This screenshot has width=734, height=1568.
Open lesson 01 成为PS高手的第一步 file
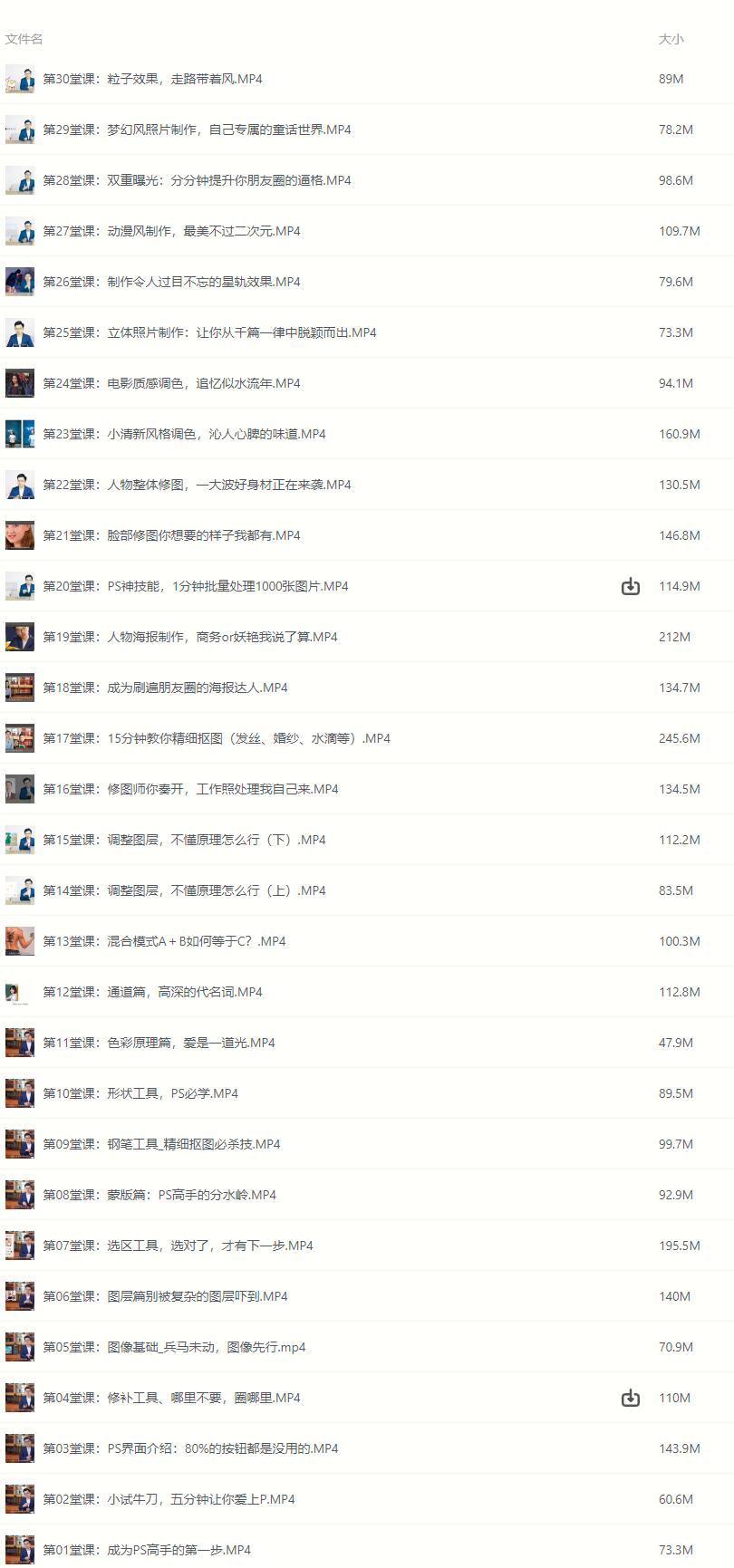click(147, 1550)
